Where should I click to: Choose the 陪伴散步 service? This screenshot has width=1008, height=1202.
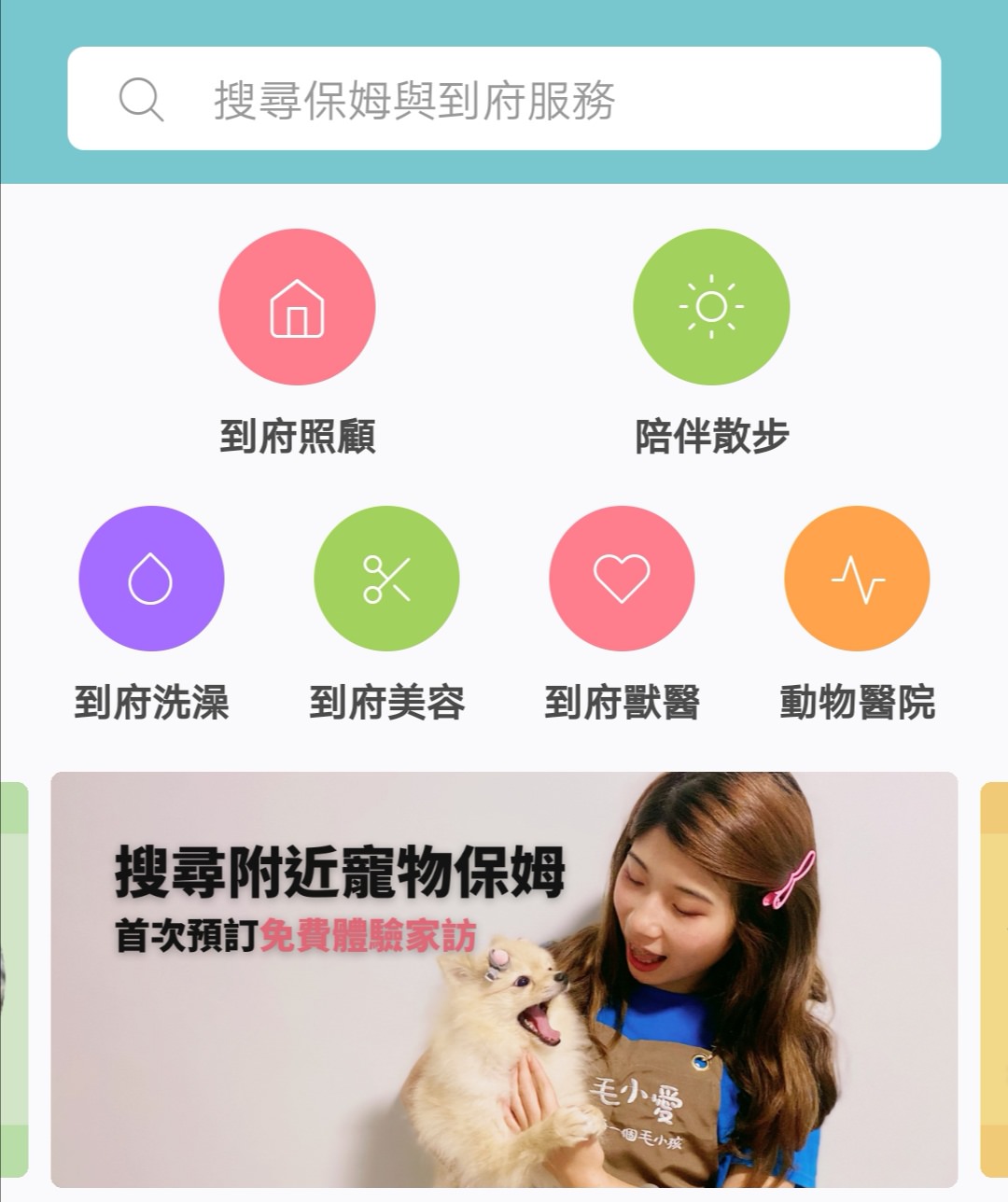click(711, 308)
